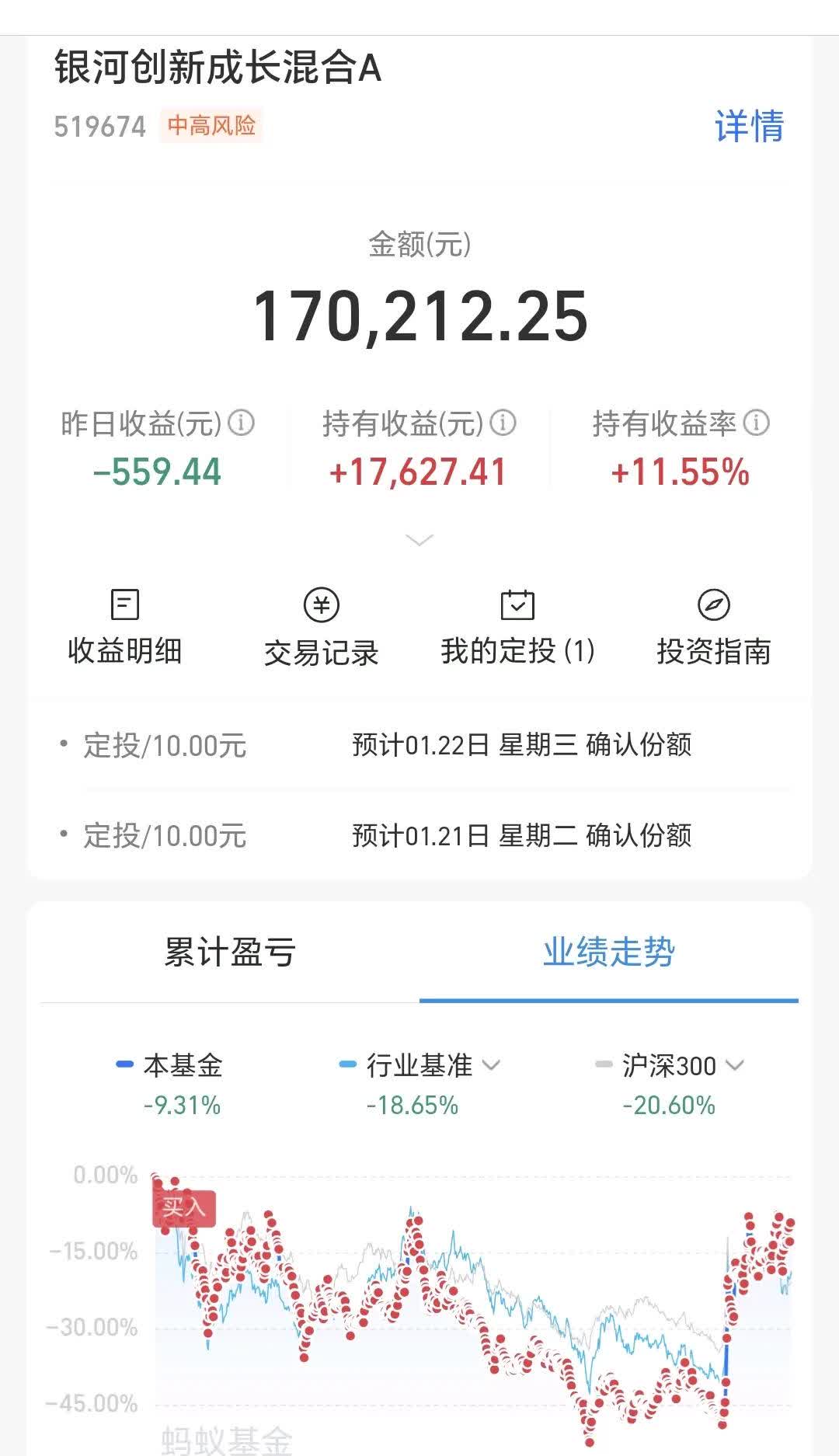This screenshot has width=839, height=1456.
Task: Switch to the 业绩走势 tab
Action: click(608, 951)
